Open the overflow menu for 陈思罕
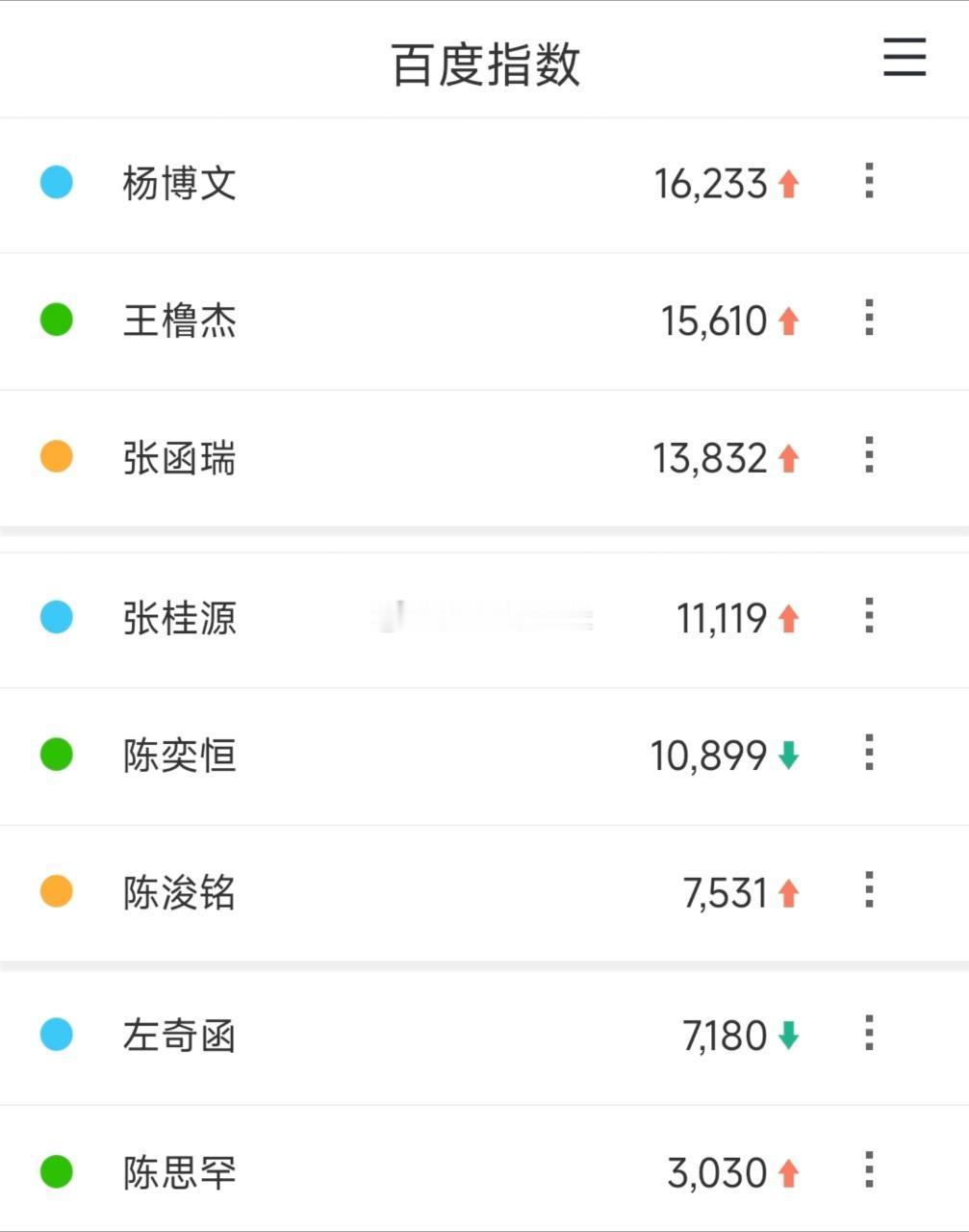969x1232 pixels. point(867,1172)
